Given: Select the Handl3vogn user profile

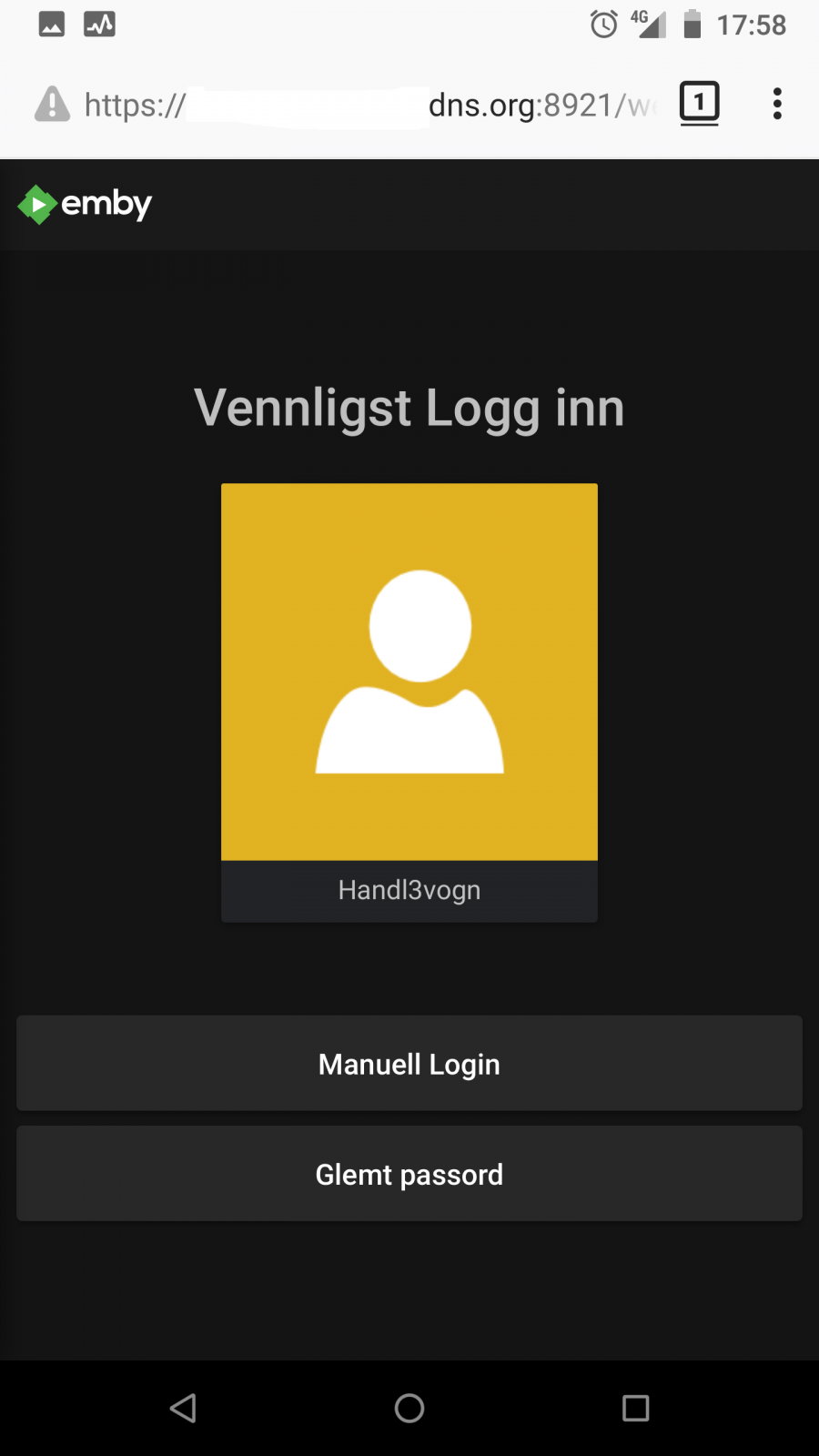Looking at the screenshot, I should pyautogui.click(x=409, y=703).
